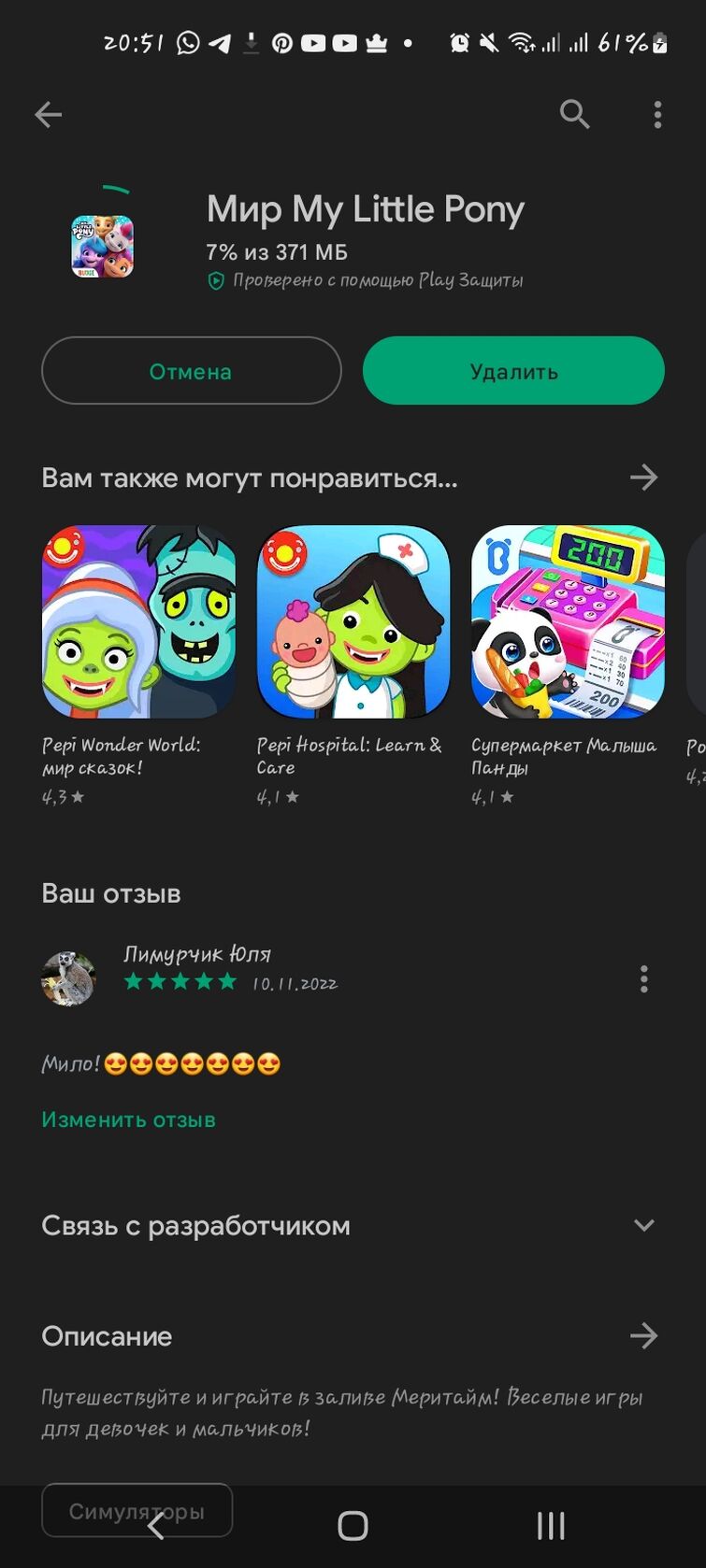
Task: Open recent apps from the navigation bar
Action: coord(551,1526)
